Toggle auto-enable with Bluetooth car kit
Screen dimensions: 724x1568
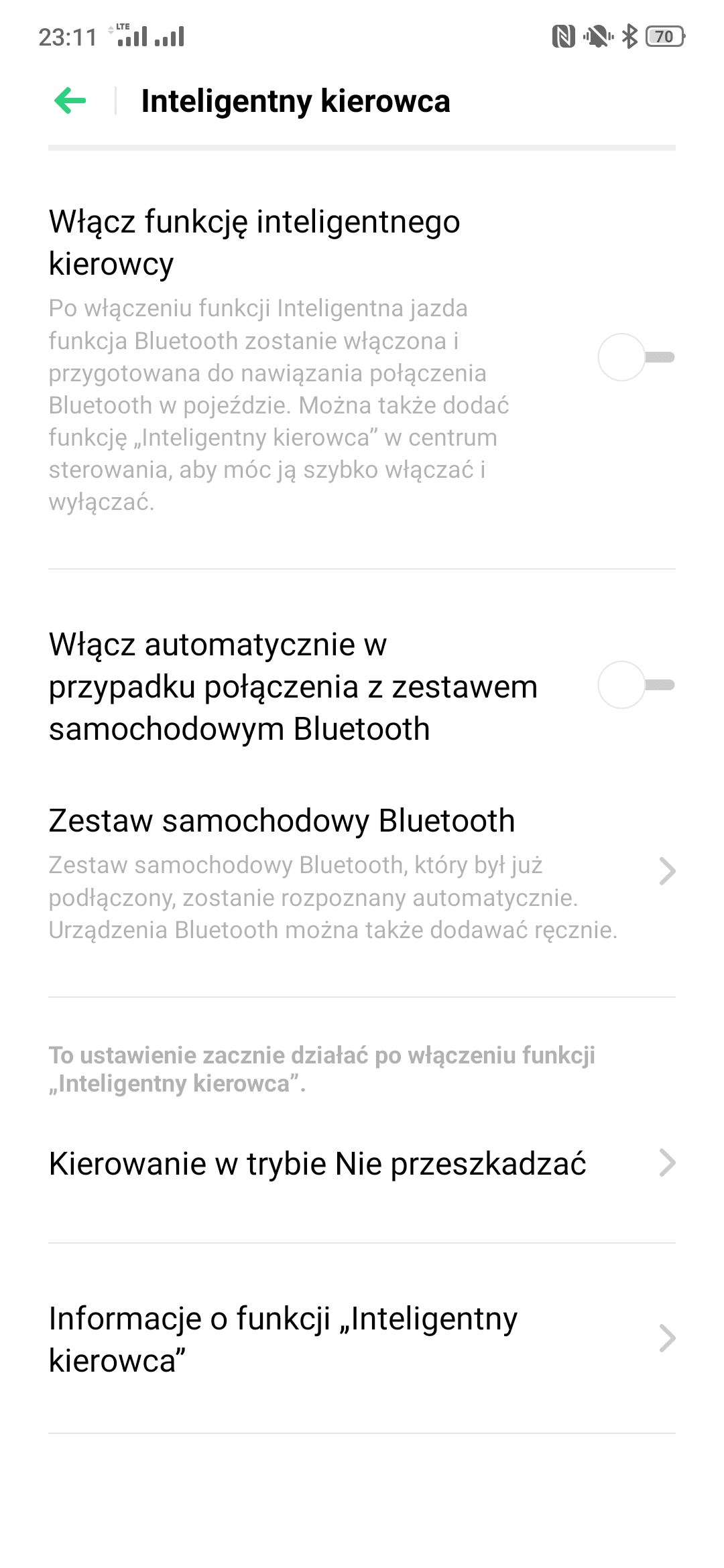click(636, 685)
